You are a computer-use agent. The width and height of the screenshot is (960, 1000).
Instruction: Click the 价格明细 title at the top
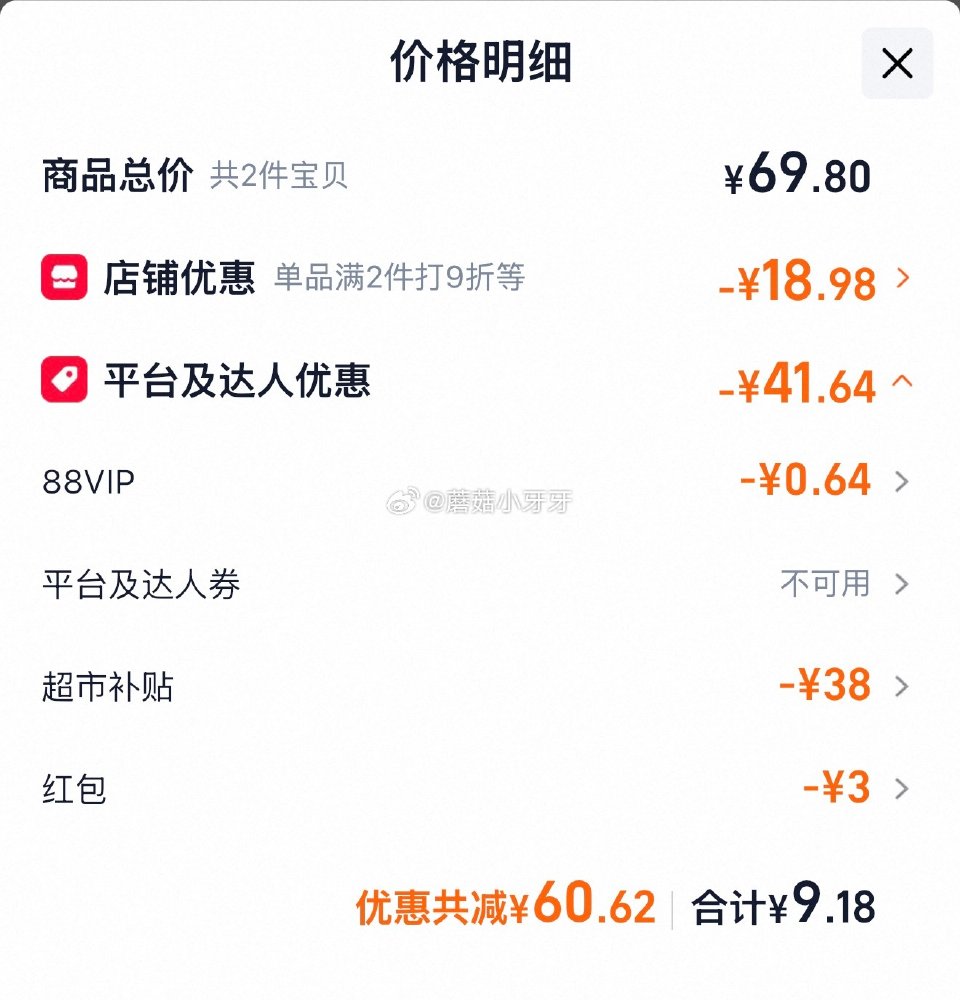[480, 62]
